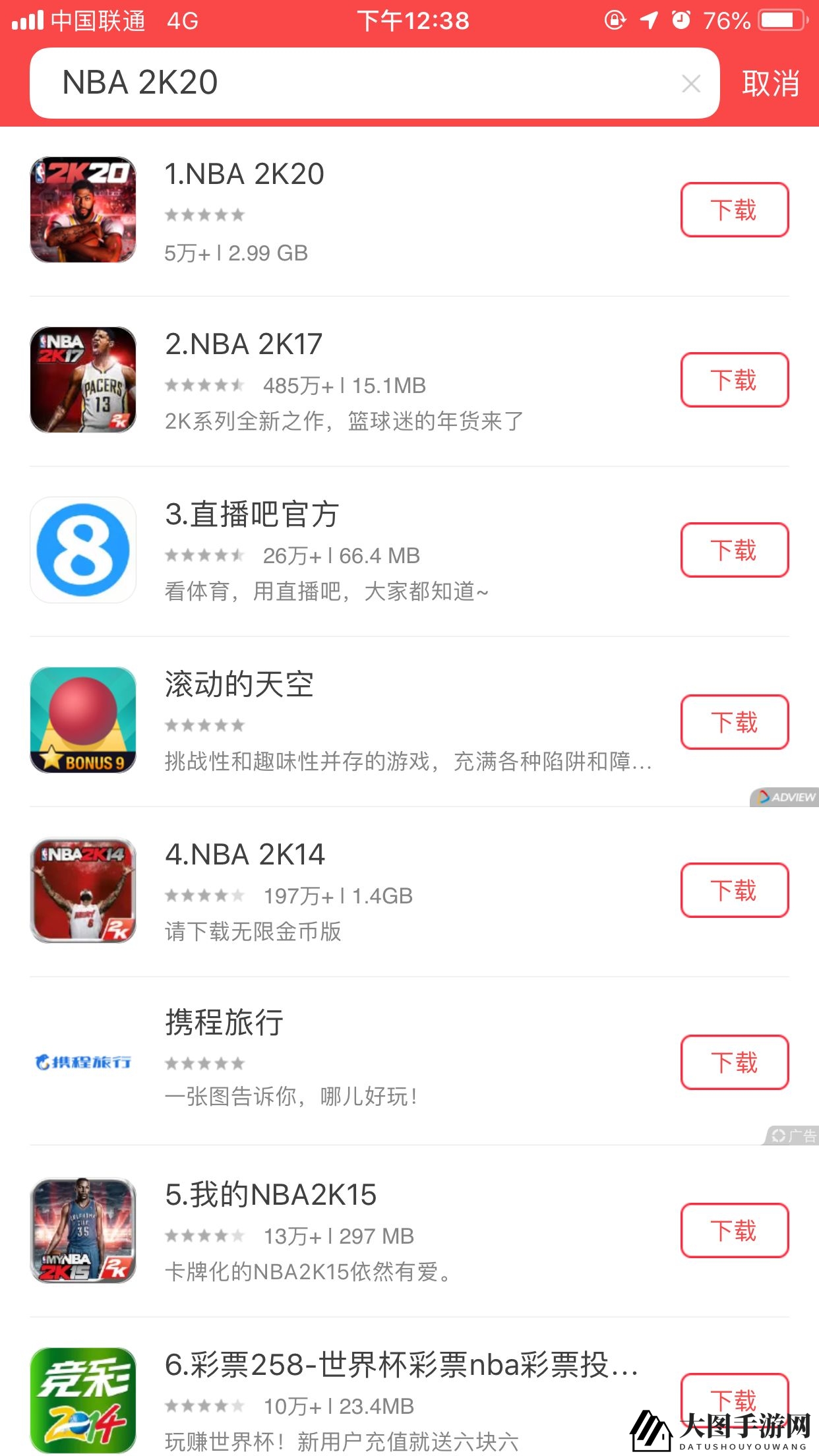Tap the NBA 2K17 Pacers app icon
This screenshot has width=819, height=1456.
tap(83, 379)
